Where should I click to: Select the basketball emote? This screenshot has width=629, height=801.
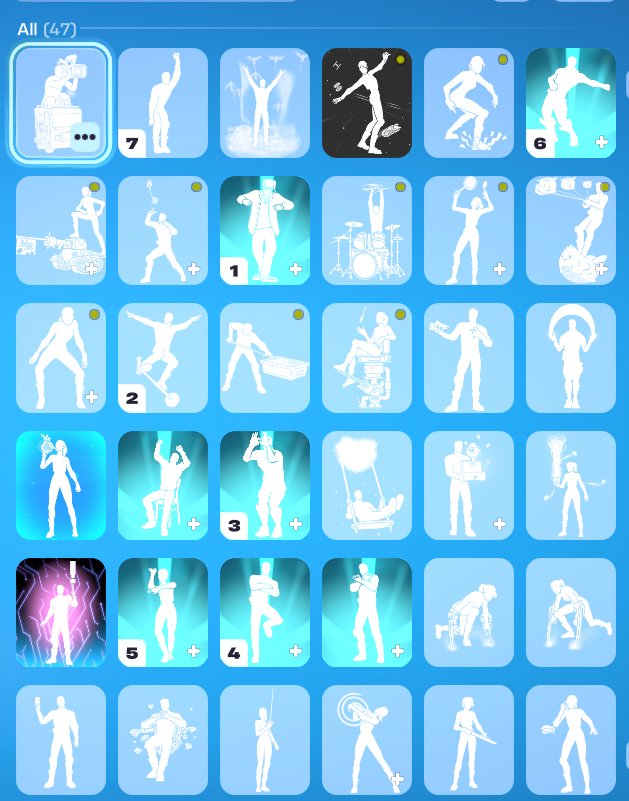coord(468,231)
